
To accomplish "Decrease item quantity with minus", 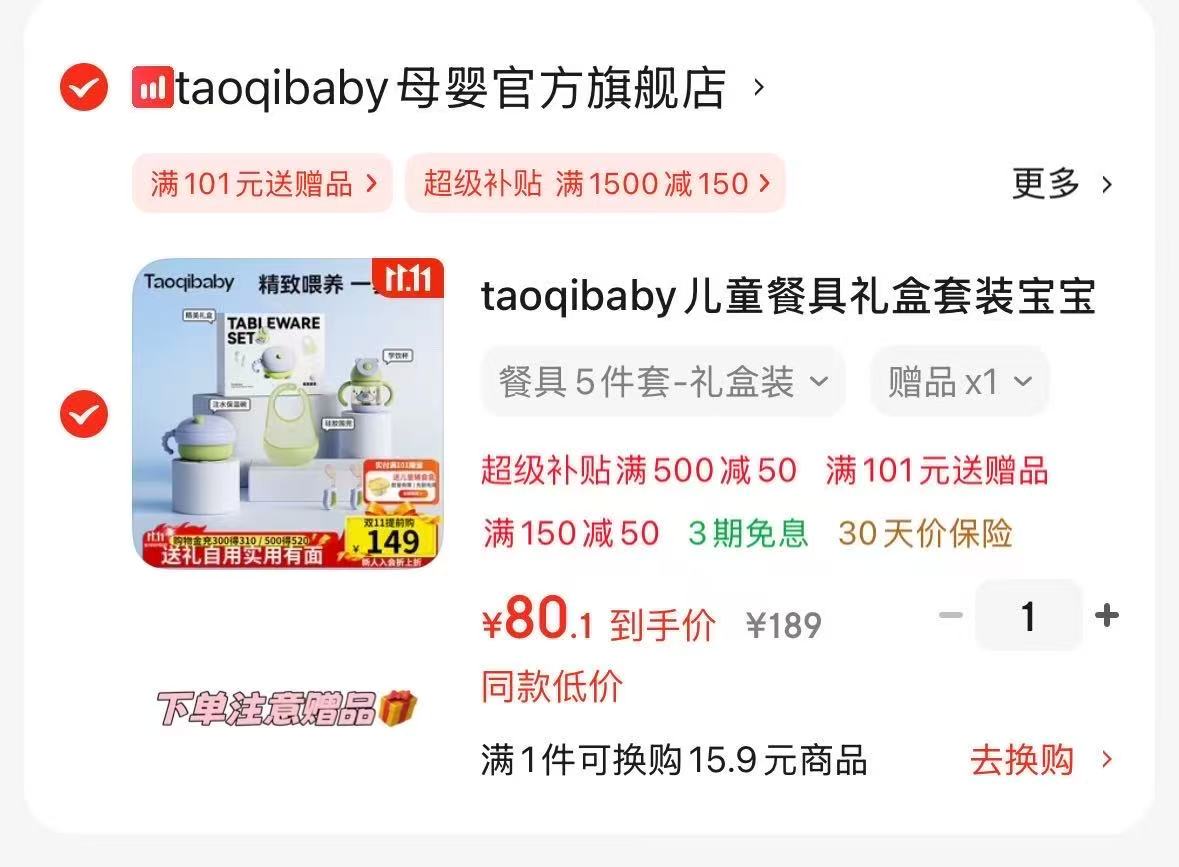I will (x=950, y=615).
